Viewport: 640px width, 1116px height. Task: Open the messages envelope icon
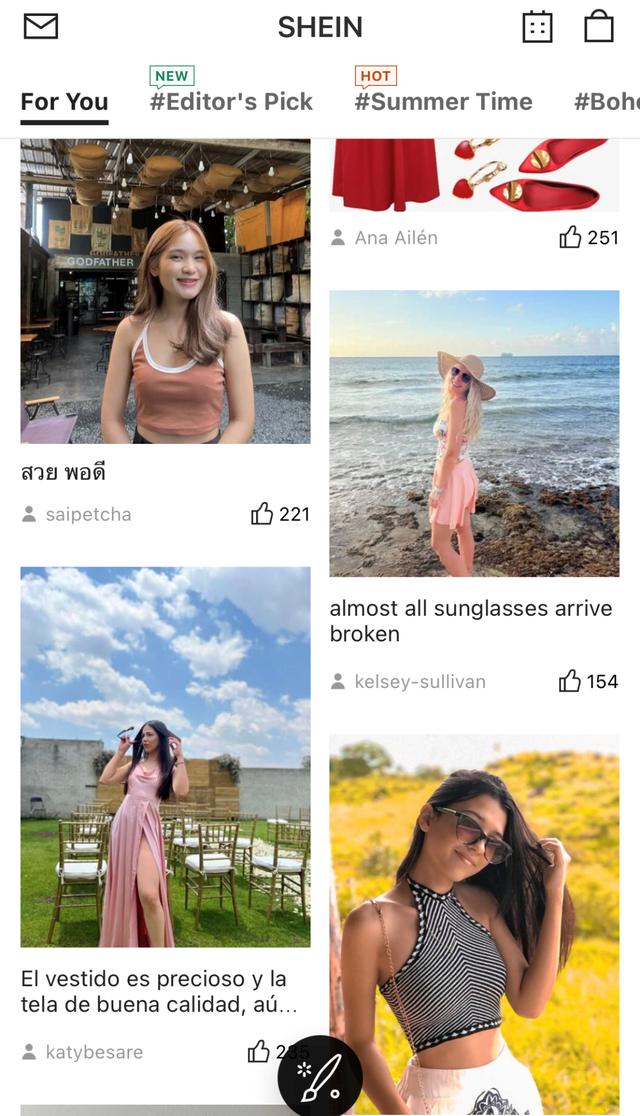tap(41, 27)
